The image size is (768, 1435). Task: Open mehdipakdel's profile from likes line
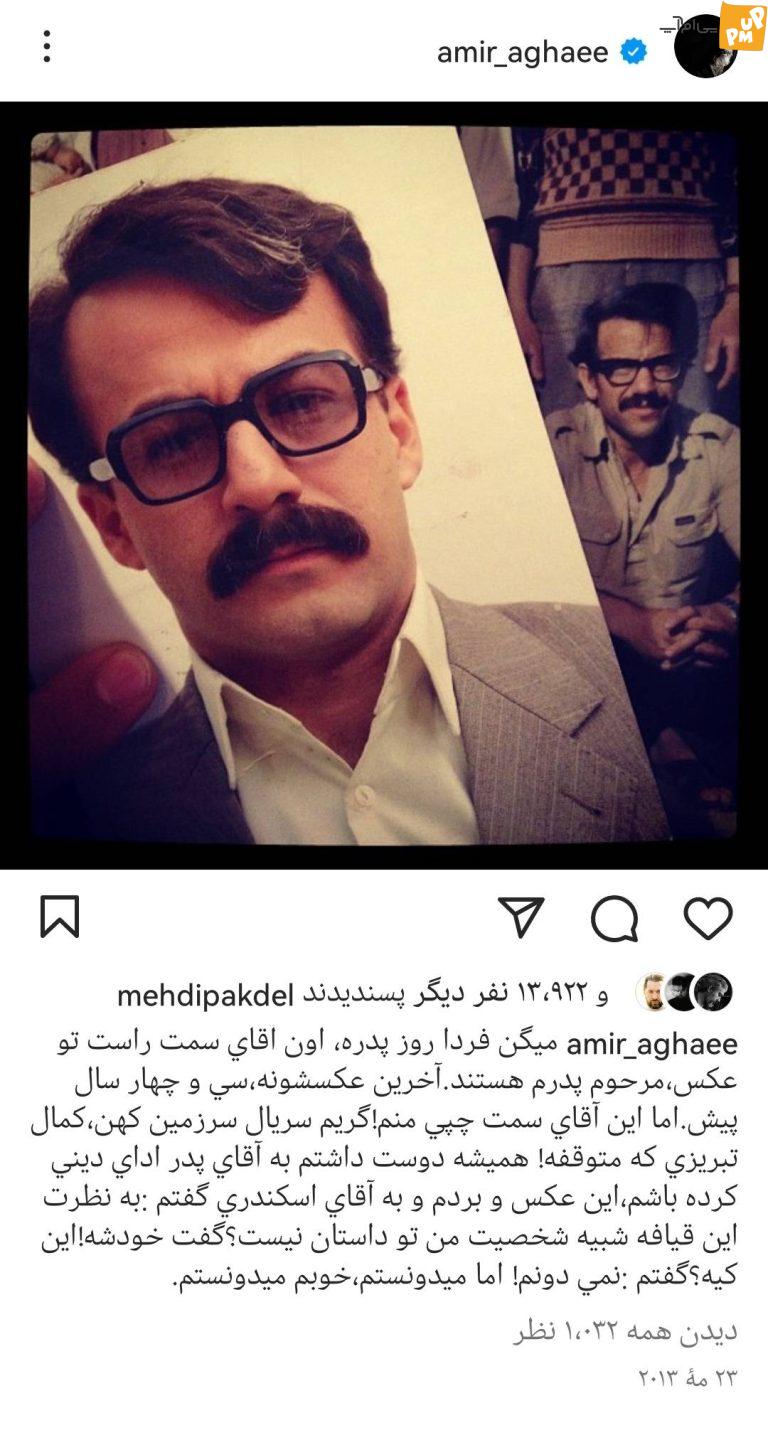(x=205, y=994)
